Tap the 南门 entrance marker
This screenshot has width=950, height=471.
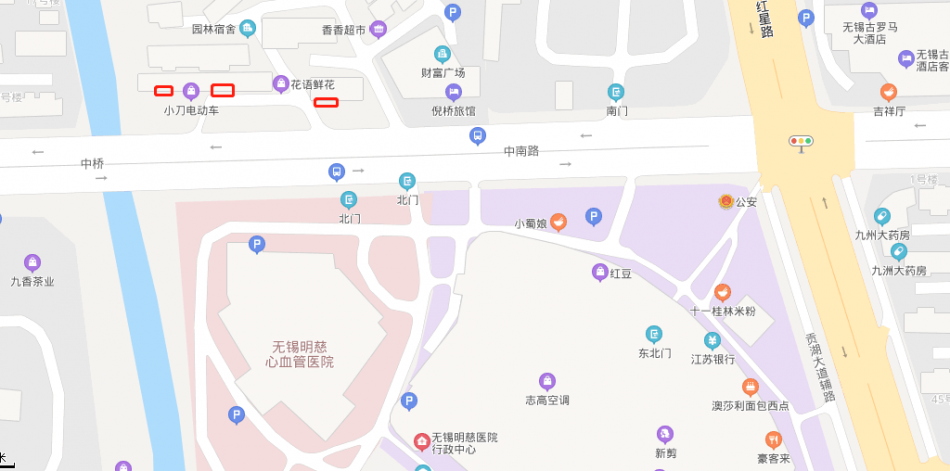[x=616, y=93]
